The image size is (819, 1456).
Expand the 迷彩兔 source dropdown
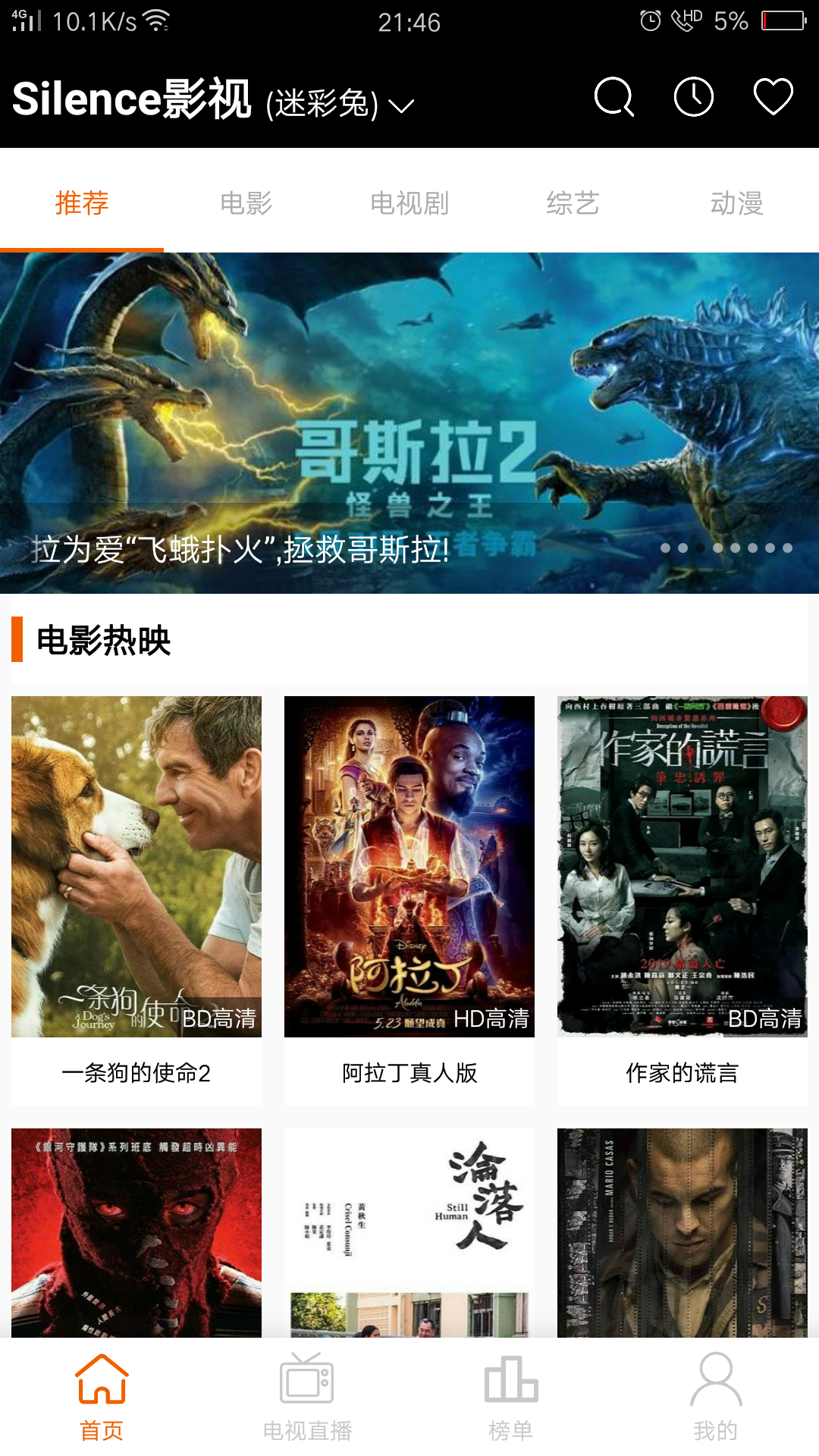pyautogui.click(x=340, y=104)
